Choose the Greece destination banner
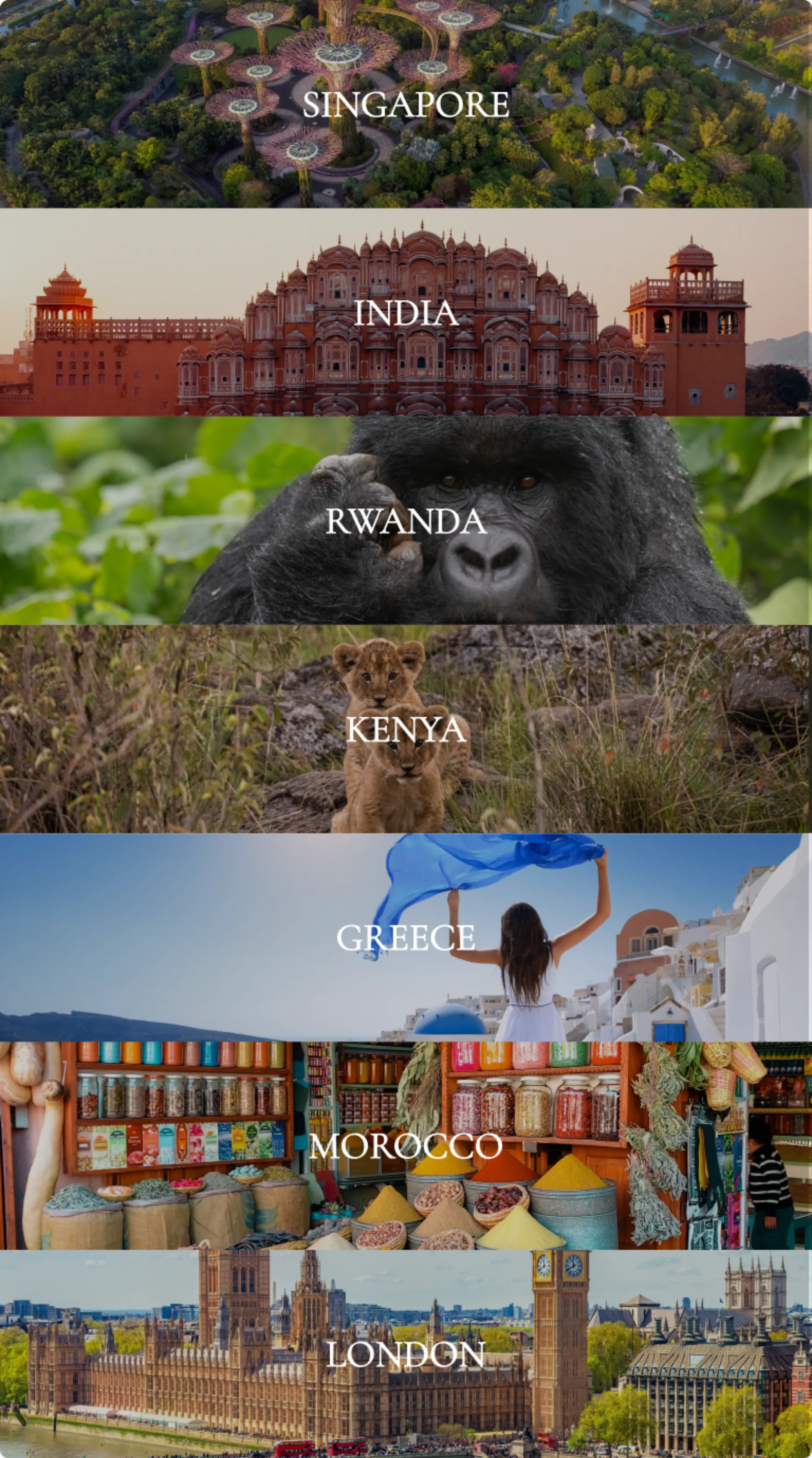Viewport: 812px width, 1458px height. pyautogui.click(x=406, y=938)
